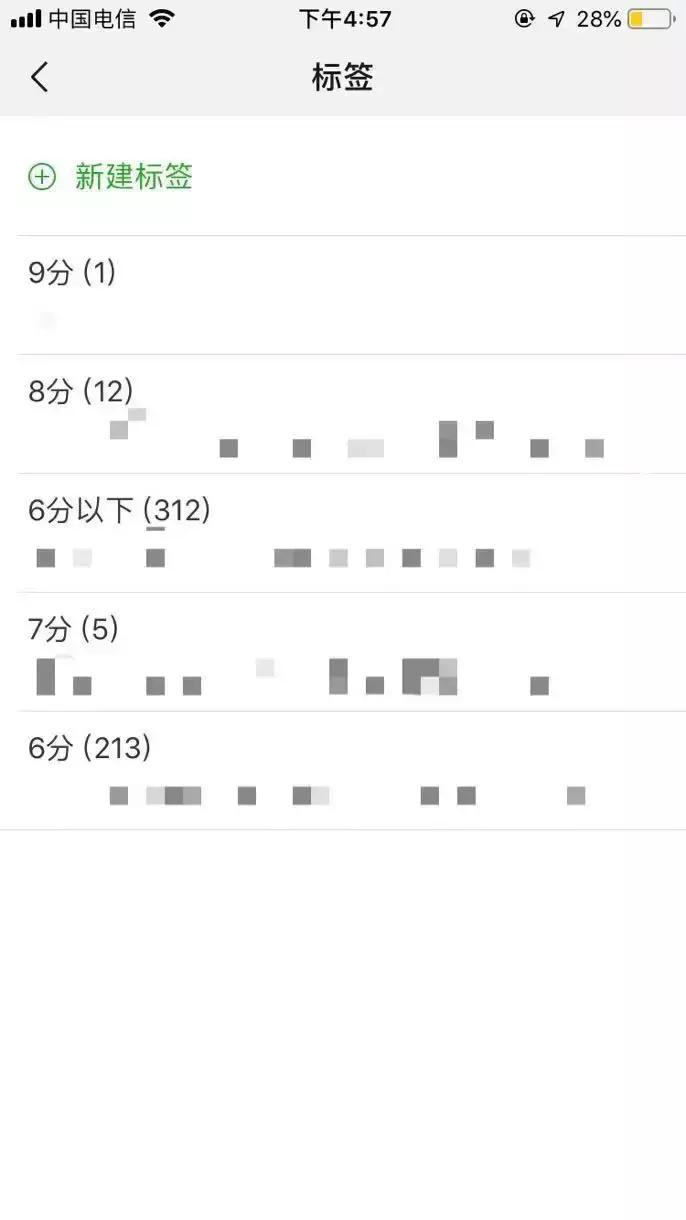Open the 6分 (213) tag
686x1220 pixels.
click(89, 748)
